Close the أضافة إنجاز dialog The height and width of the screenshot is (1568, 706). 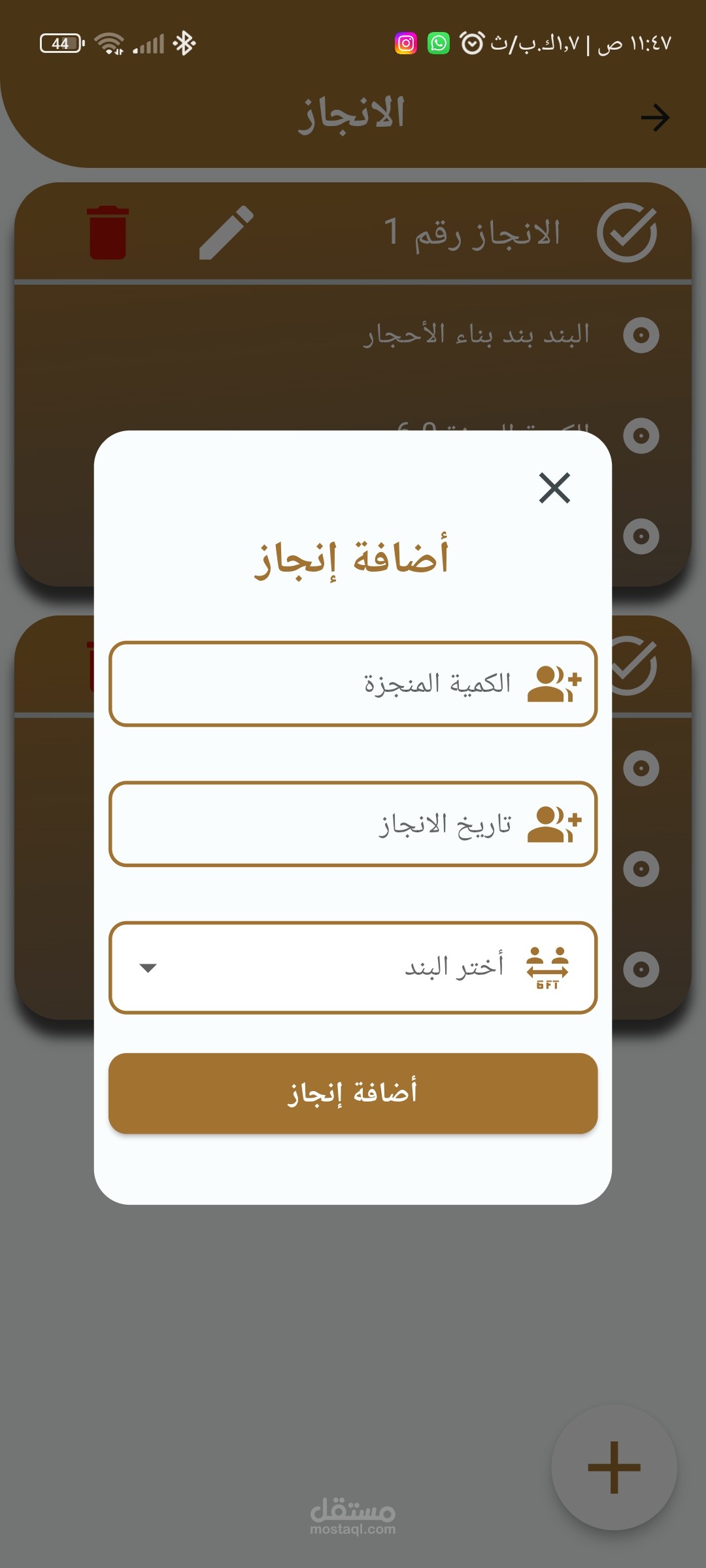click(x=554, y=488)
